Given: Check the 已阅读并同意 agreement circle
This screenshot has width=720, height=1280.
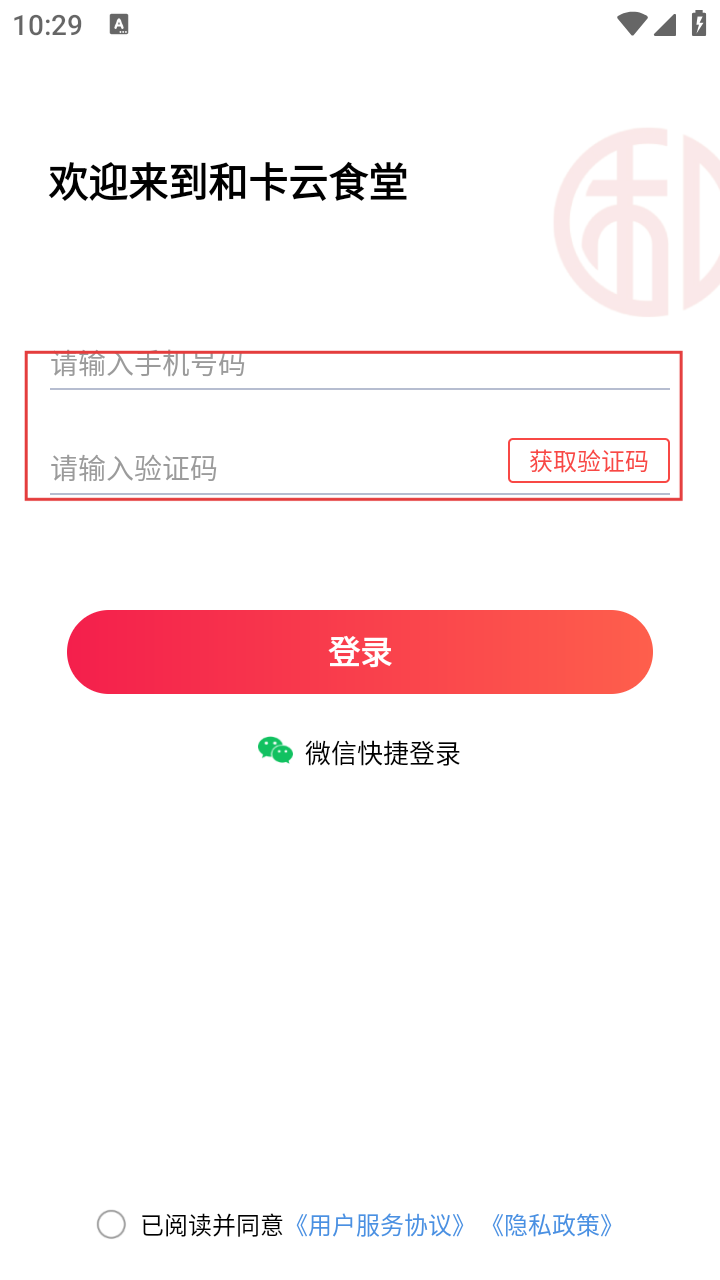Looking at the screenshot, I should click(x=111, y=1224).
